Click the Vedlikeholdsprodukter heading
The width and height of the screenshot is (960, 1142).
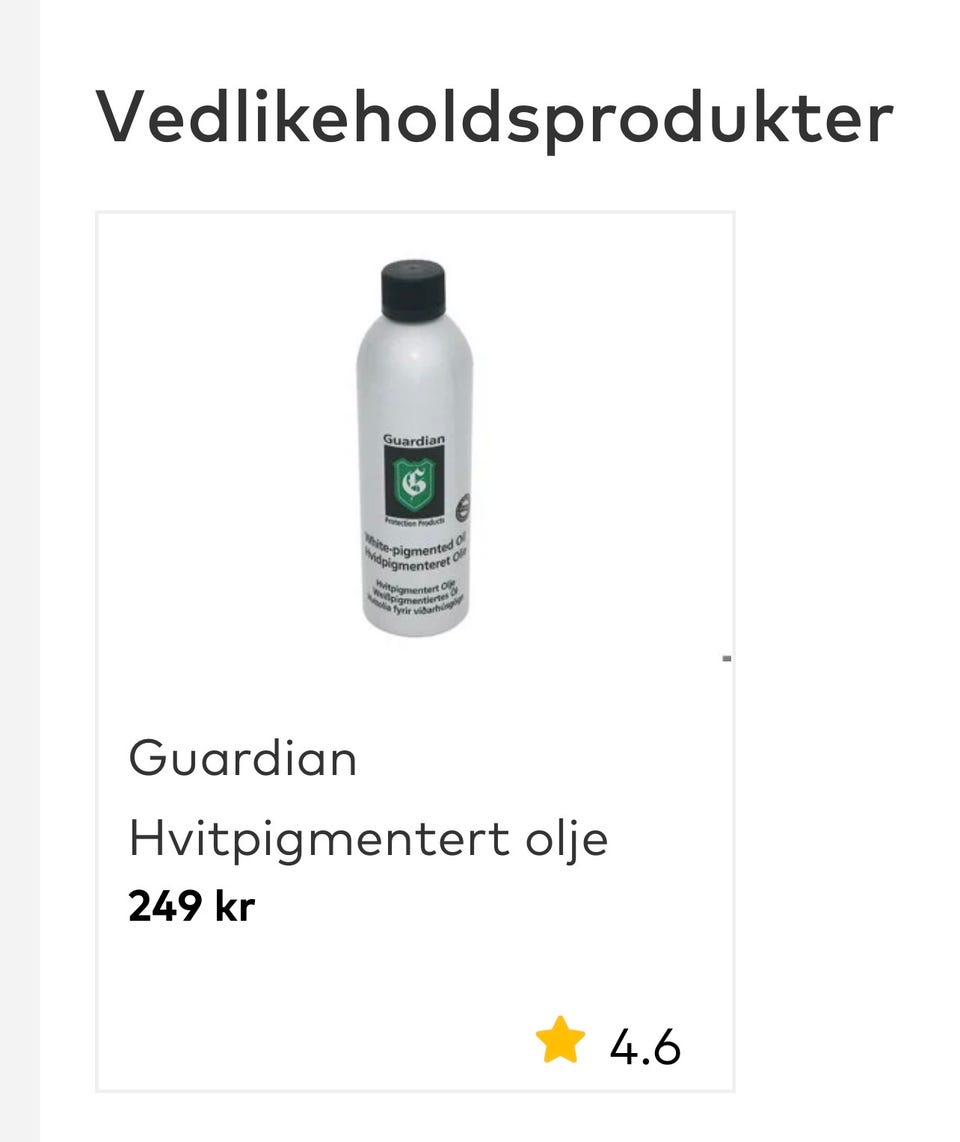493,118
